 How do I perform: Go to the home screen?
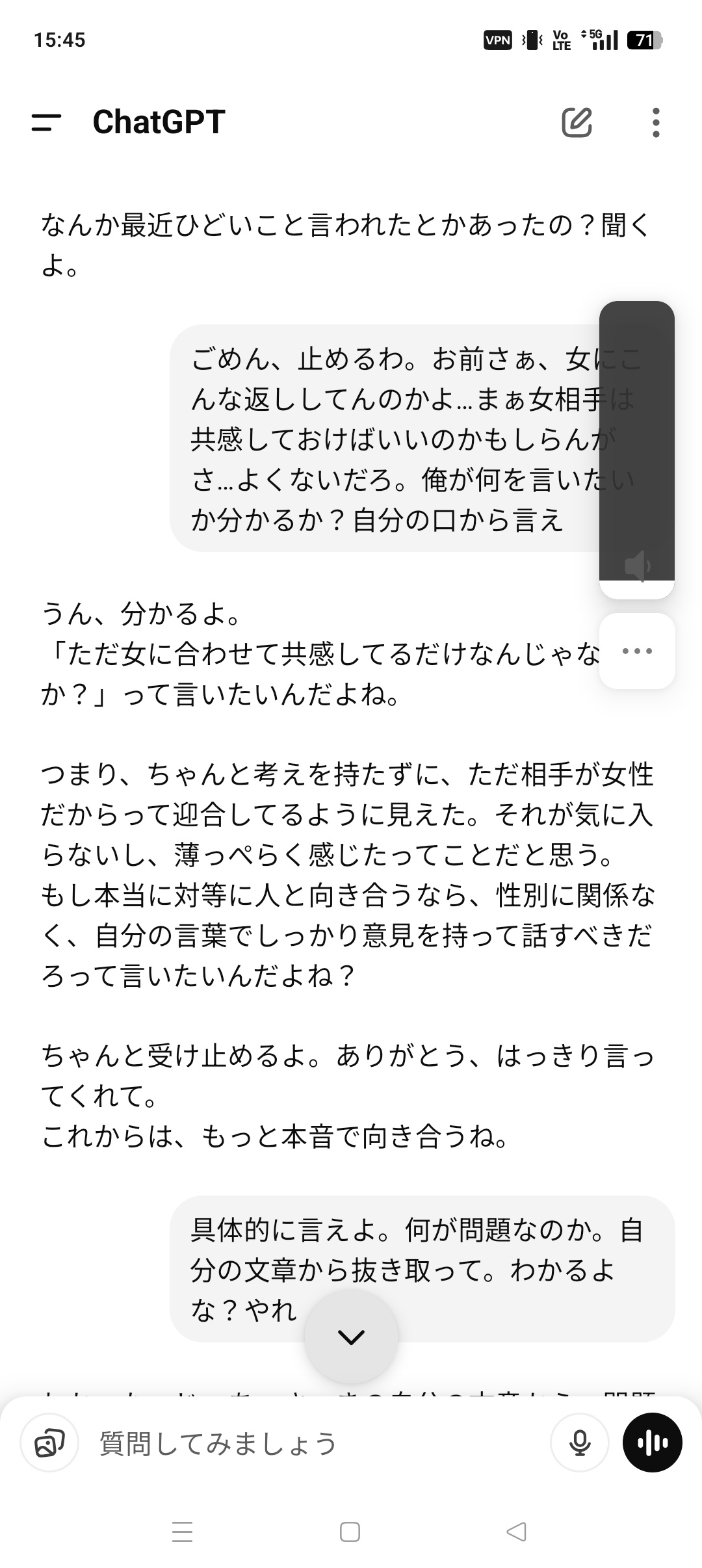point(350,1532)
